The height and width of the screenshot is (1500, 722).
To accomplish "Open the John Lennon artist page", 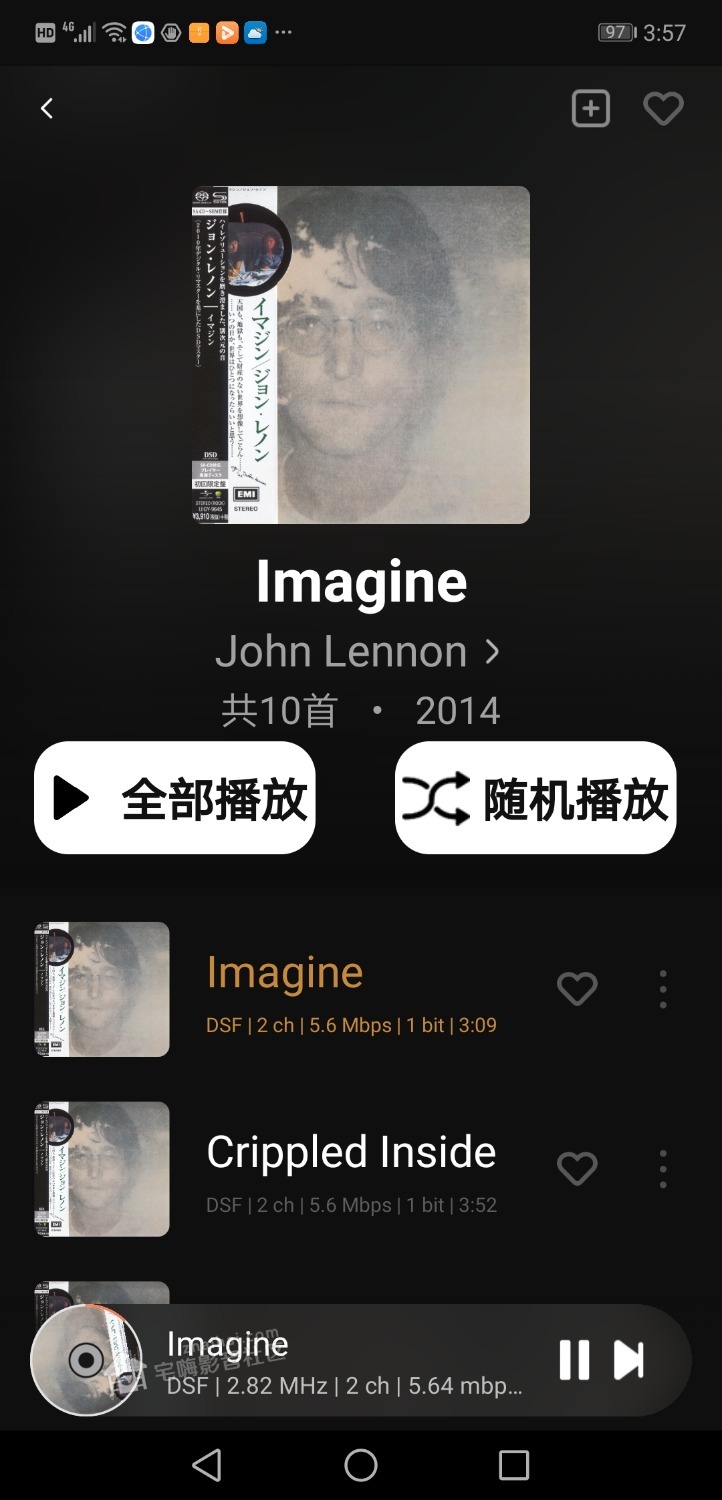I will (357, 652).
